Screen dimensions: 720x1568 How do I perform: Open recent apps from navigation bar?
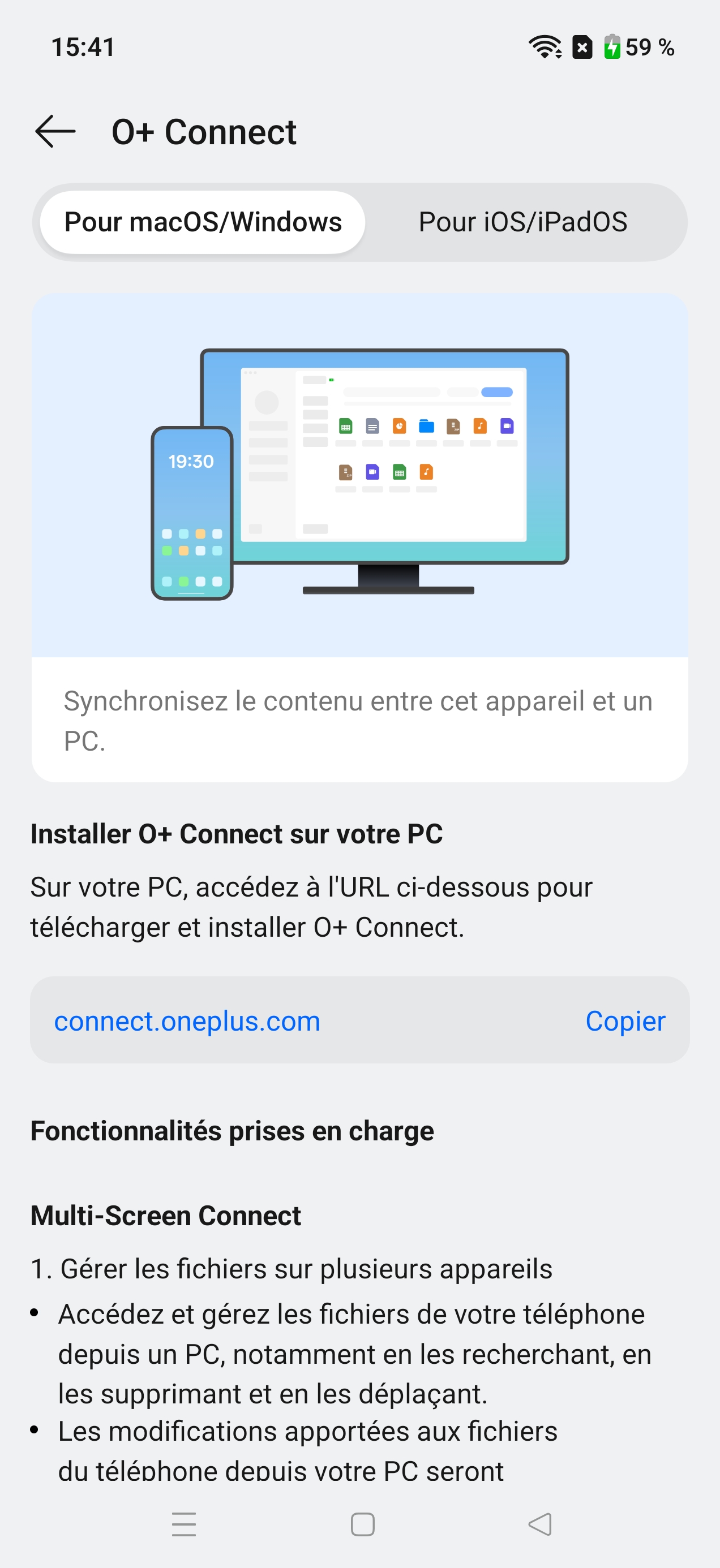pyautogui.click(x=183, y=1524)
